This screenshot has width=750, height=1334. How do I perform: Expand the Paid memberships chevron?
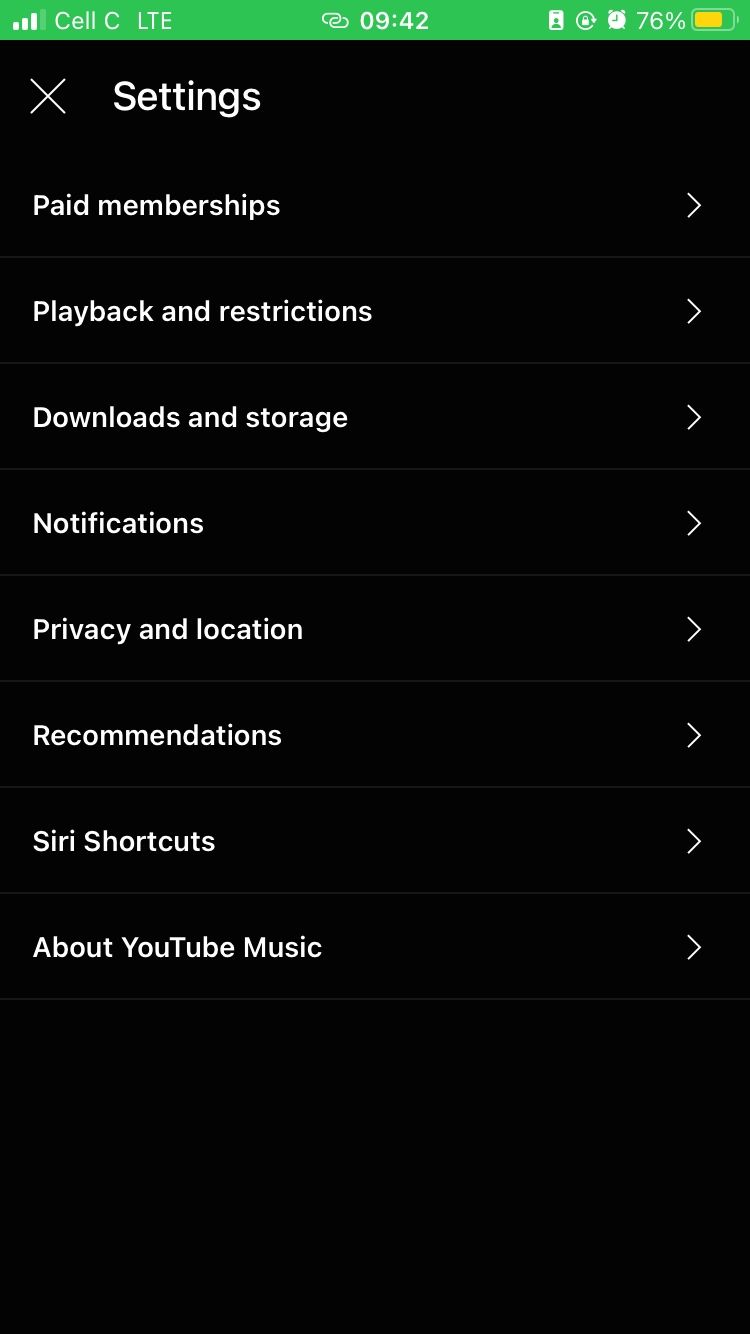point(693,205)
